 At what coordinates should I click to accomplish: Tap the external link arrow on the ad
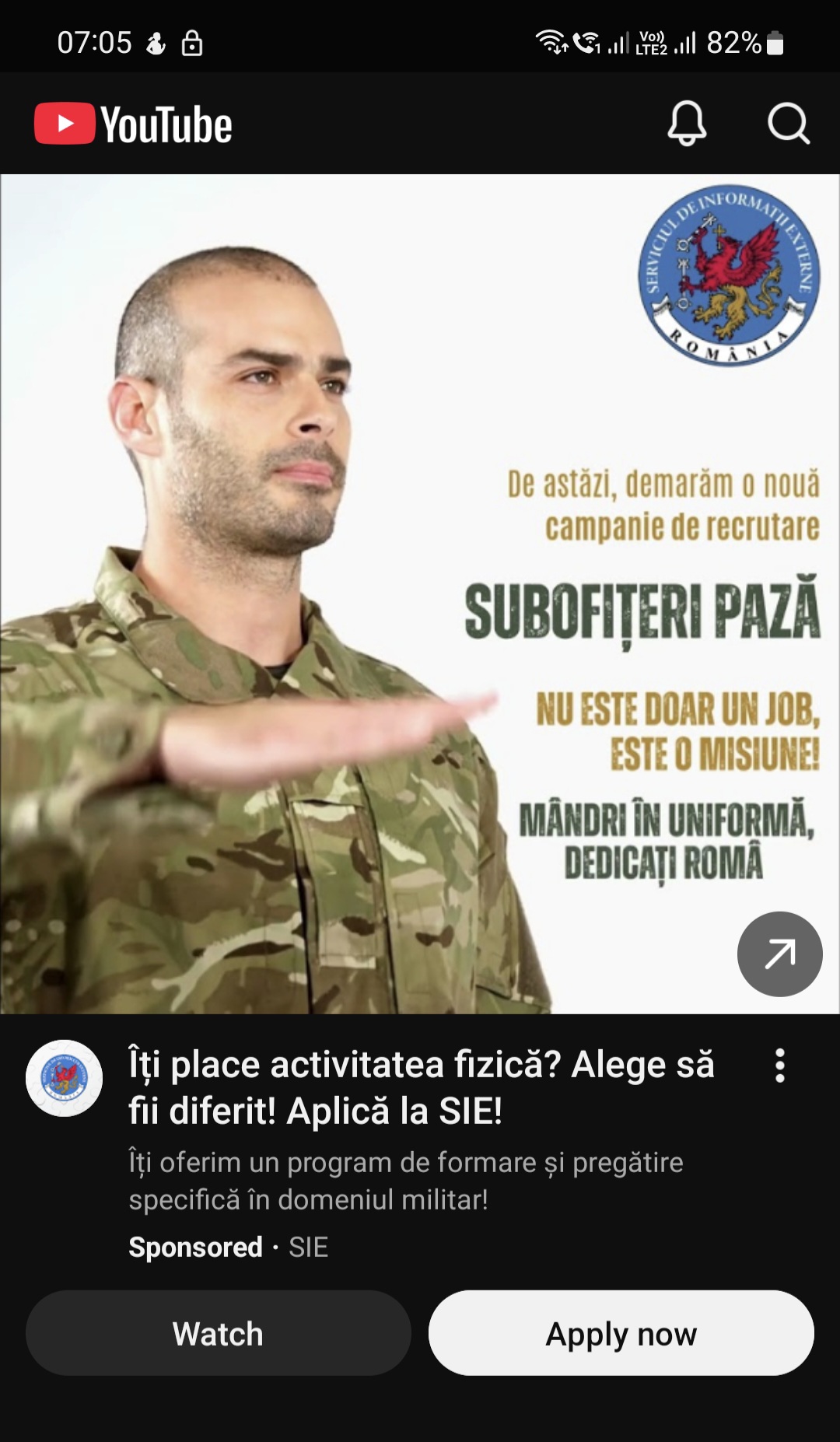tap(779, 954)
